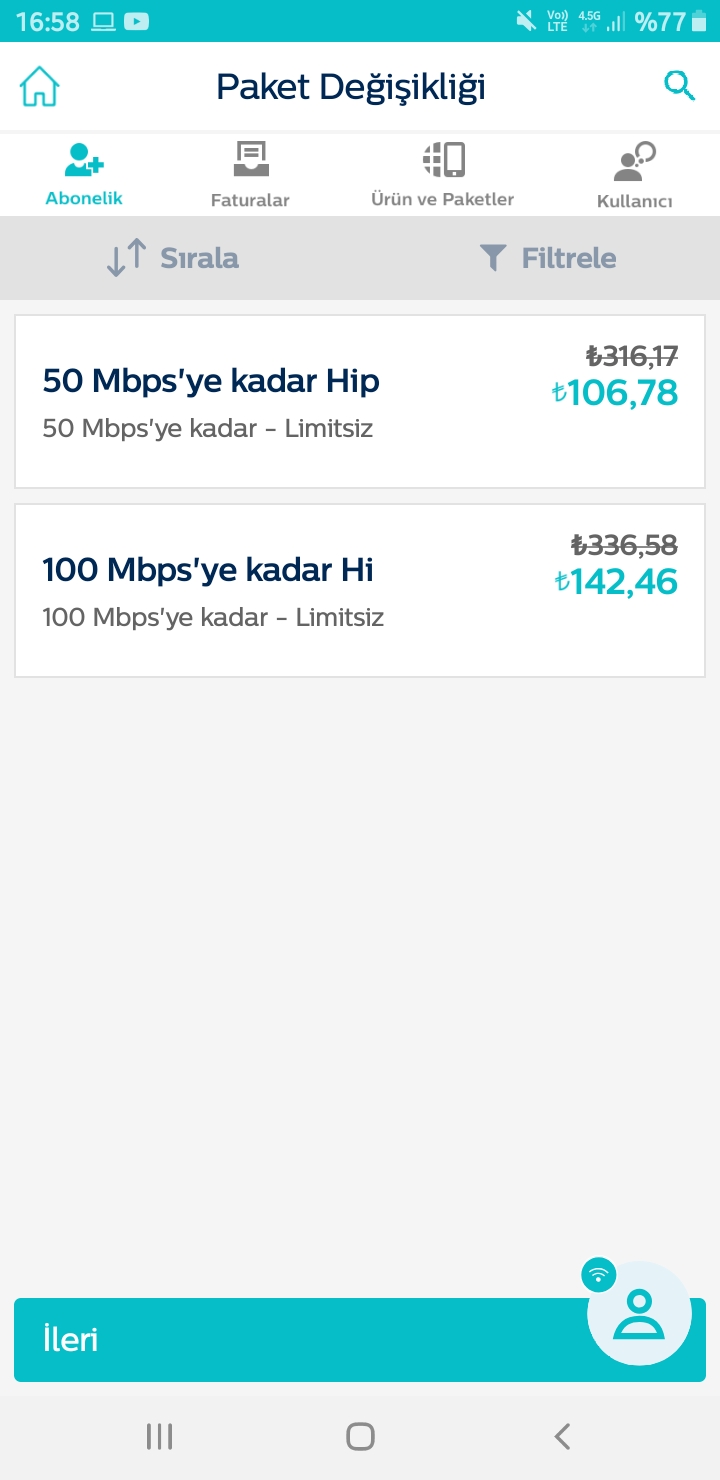The image size is (720, 1480).
Task: Tap Sırala to sort packages
Action: 172,258
